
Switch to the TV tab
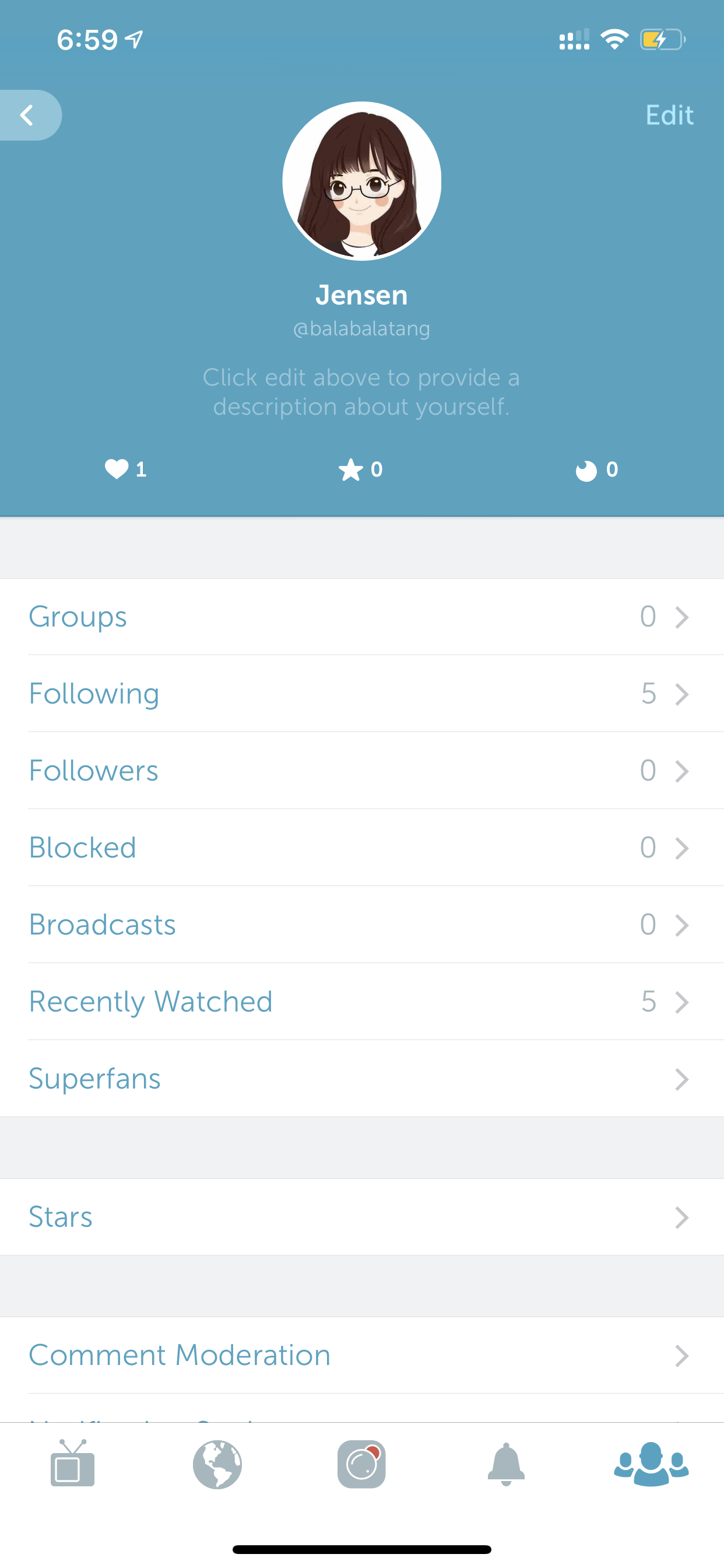pos(72,1464)
